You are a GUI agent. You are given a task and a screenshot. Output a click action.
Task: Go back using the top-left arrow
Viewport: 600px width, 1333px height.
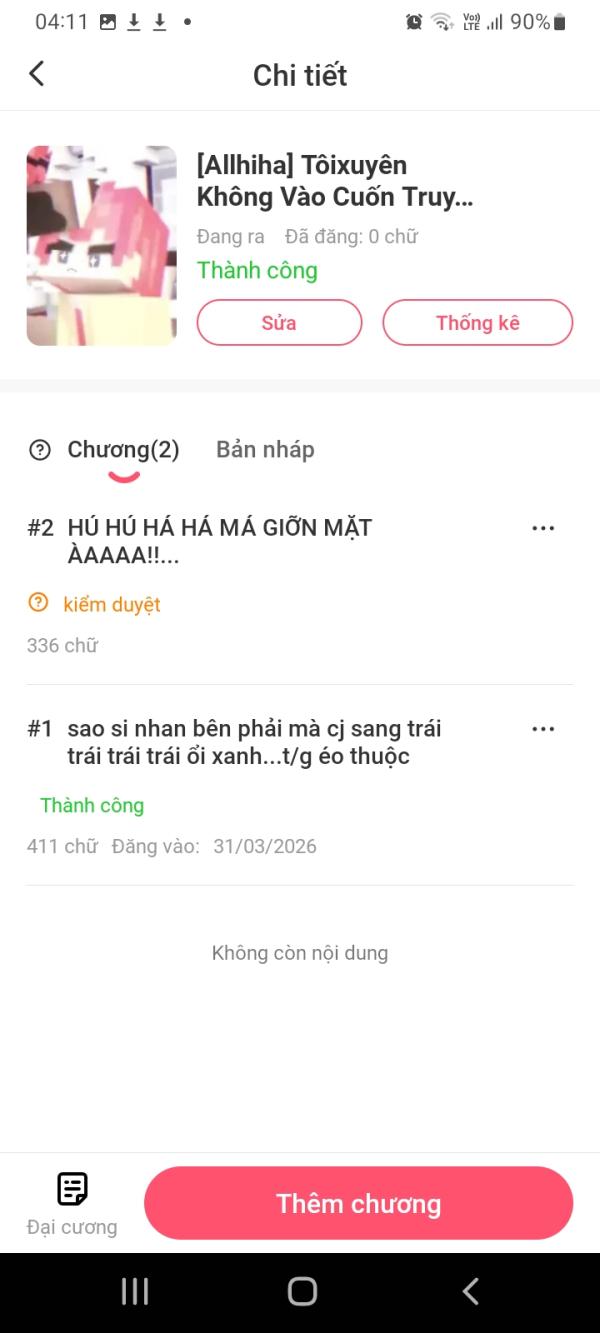pyautogui.click(x=37, y=74)
